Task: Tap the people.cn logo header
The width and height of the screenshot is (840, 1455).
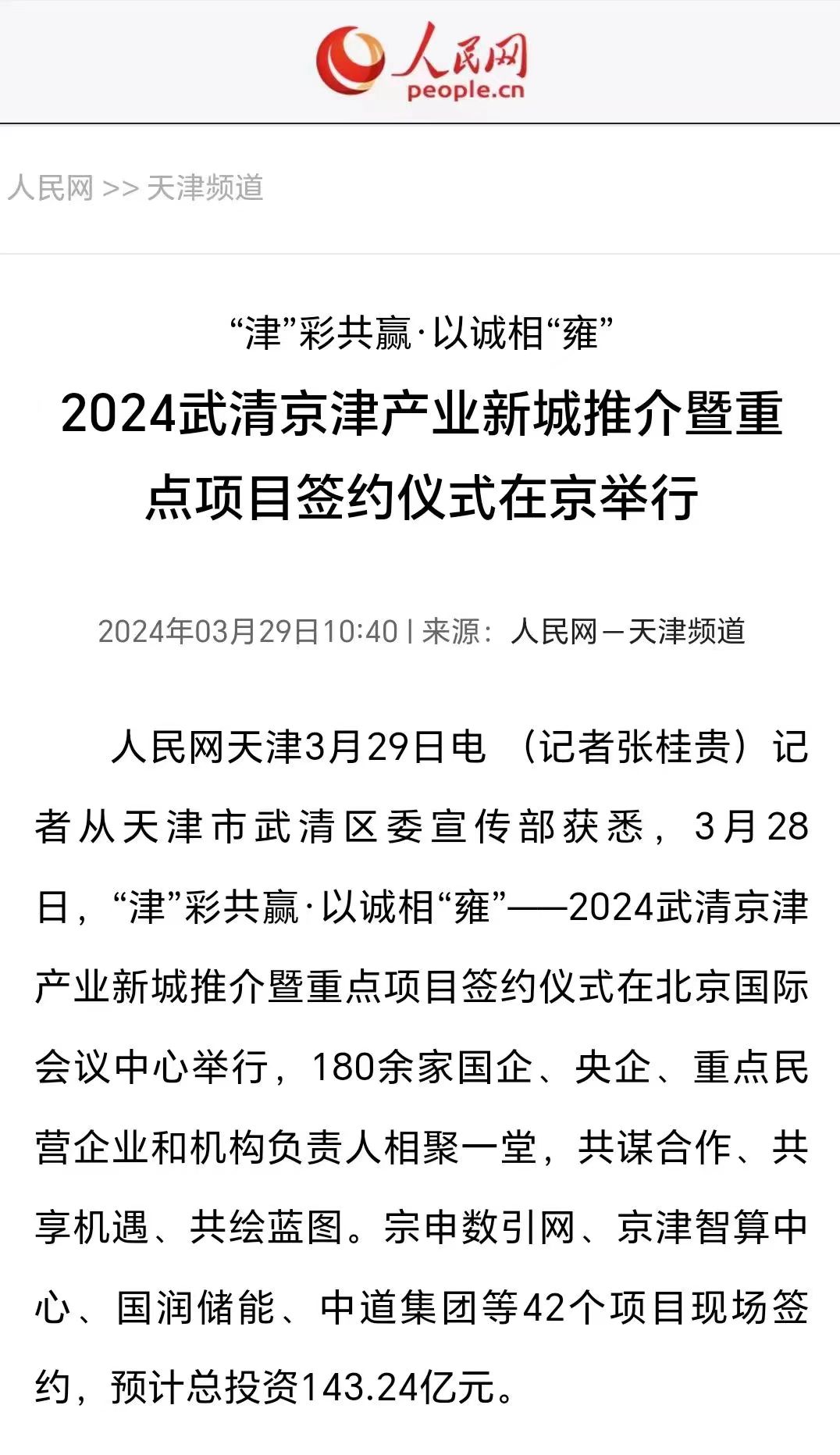Action: [422, 61]
